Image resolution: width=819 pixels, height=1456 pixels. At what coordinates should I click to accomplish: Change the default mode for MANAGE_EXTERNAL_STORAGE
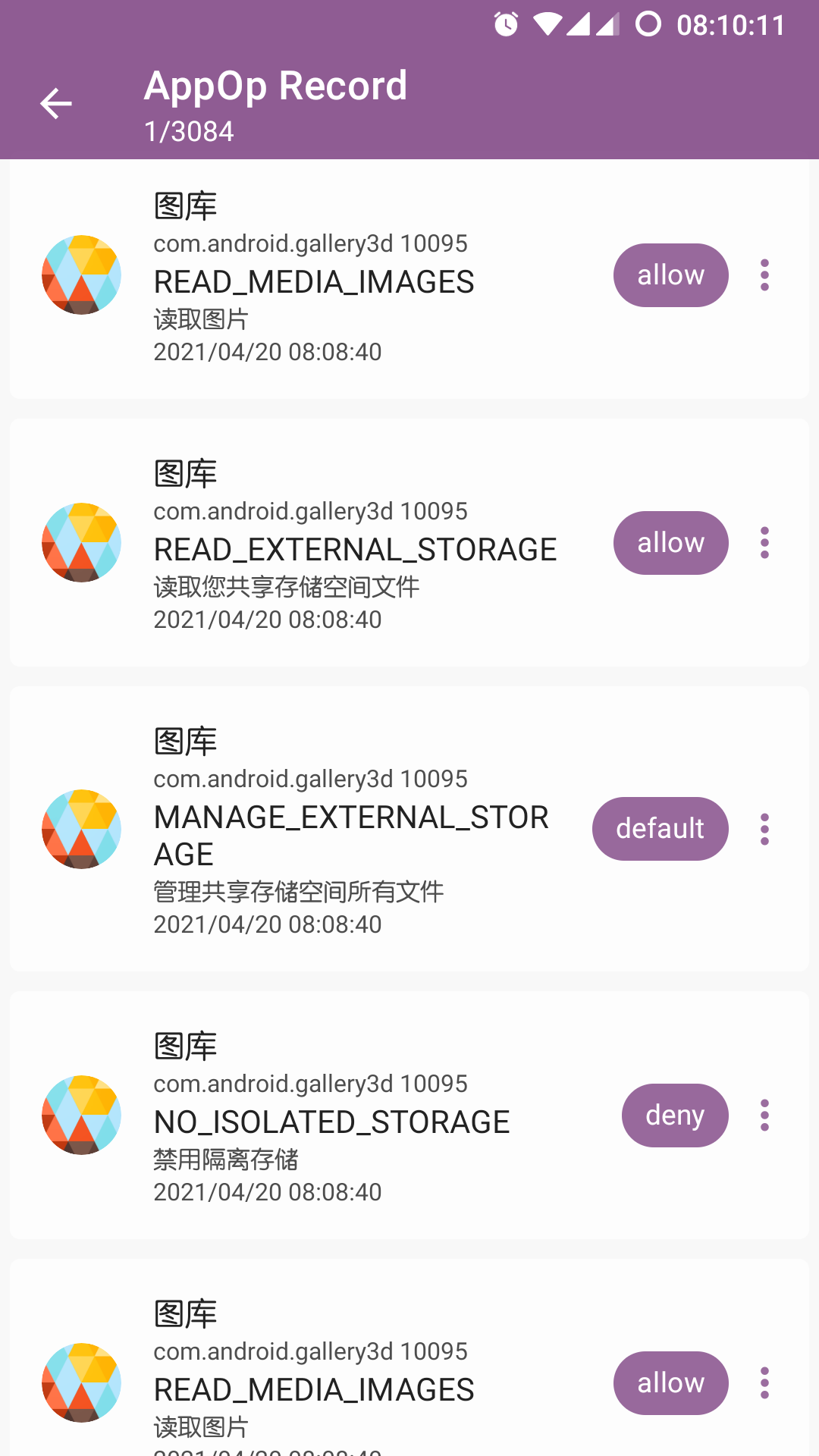click(660, 829)
